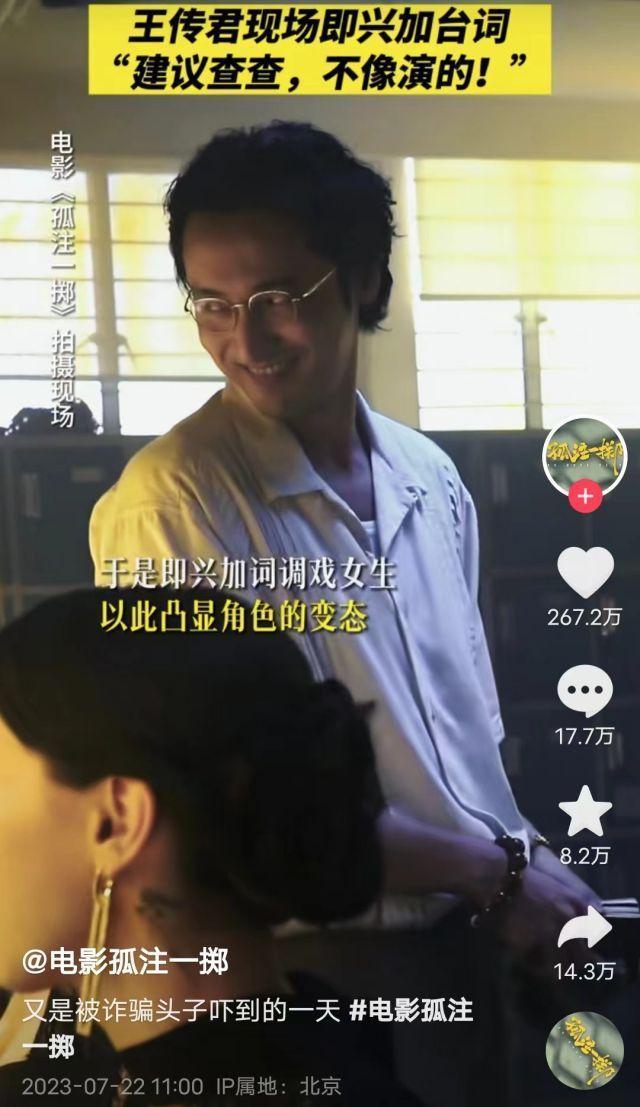Share this video with the arrow icon
Viewport: 640px width, 1107px height.
(585, 929)
